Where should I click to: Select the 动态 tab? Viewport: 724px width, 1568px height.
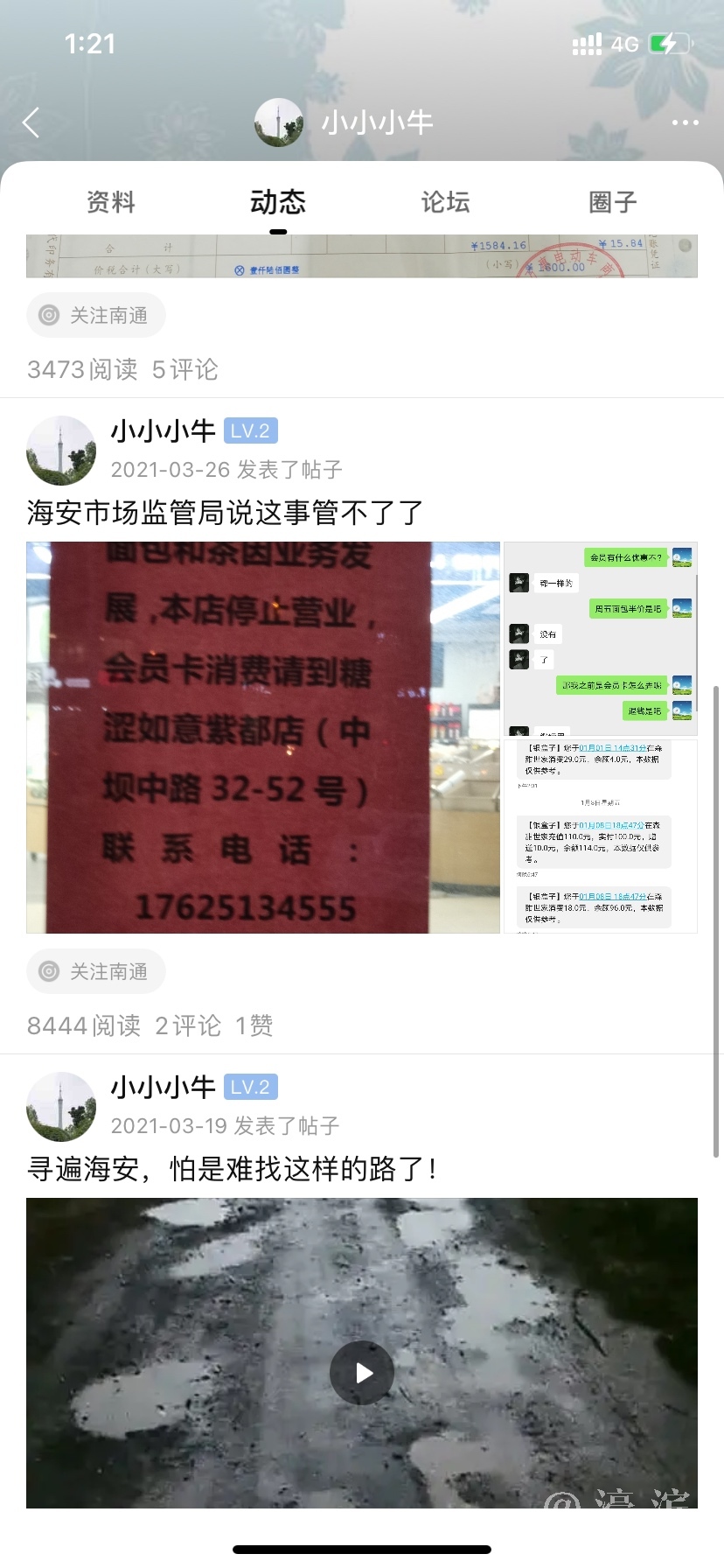click(x=278, y=202)
